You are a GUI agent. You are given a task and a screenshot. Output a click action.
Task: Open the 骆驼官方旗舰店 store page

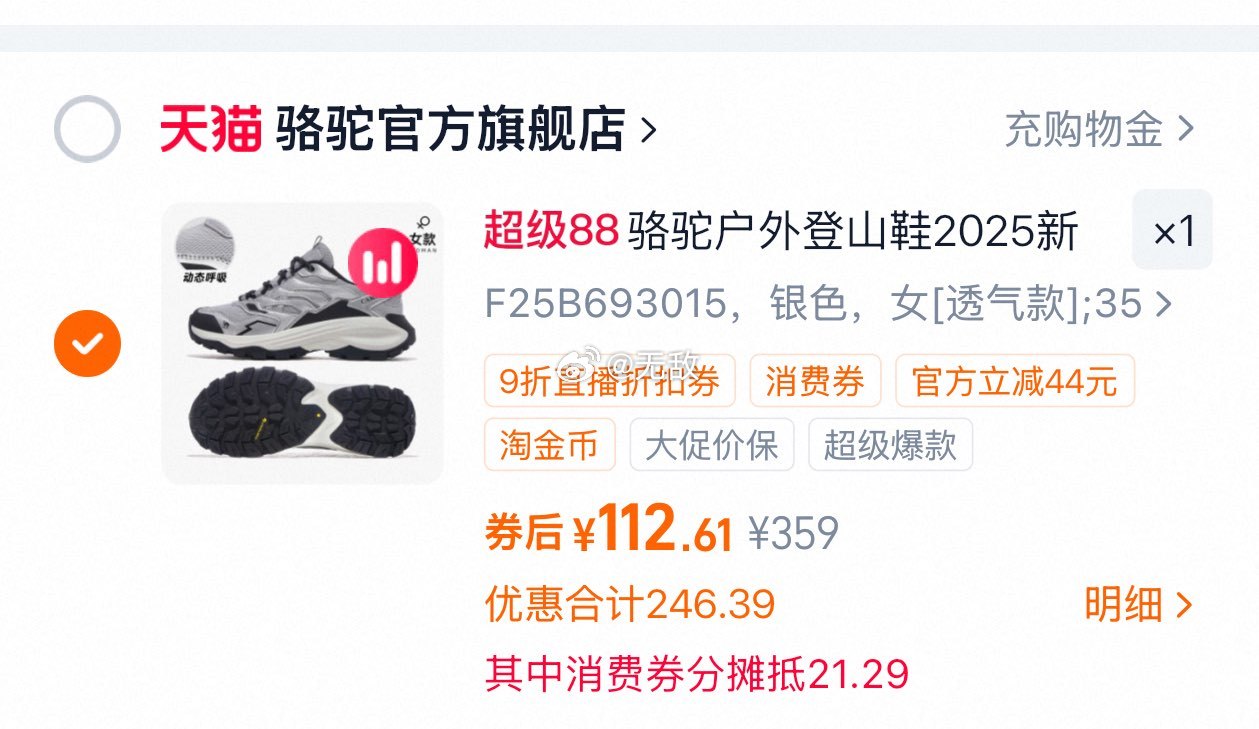coord(450,129)
